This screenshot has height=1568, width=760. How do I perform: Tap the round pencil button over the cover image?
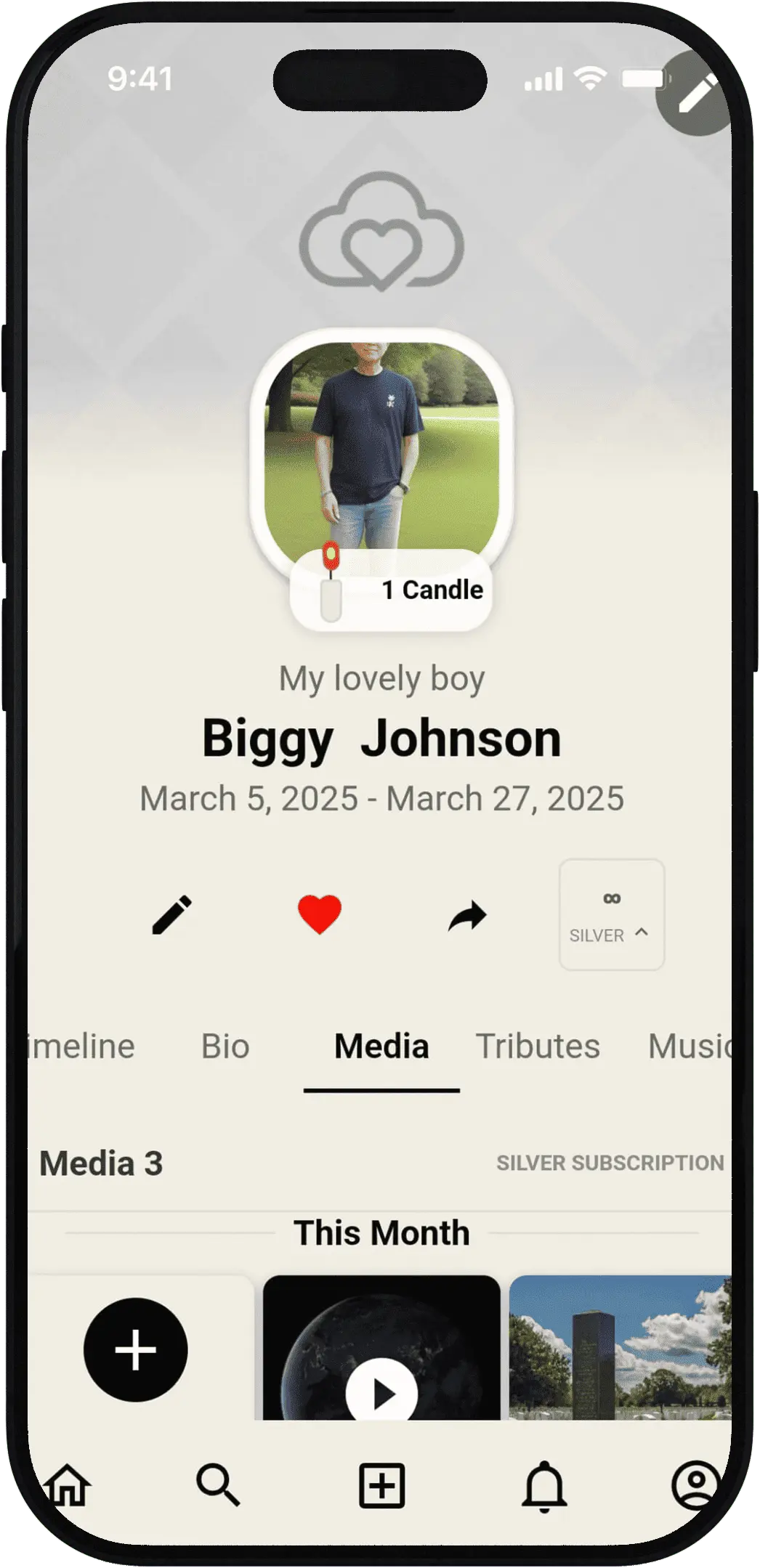(695, 93)
